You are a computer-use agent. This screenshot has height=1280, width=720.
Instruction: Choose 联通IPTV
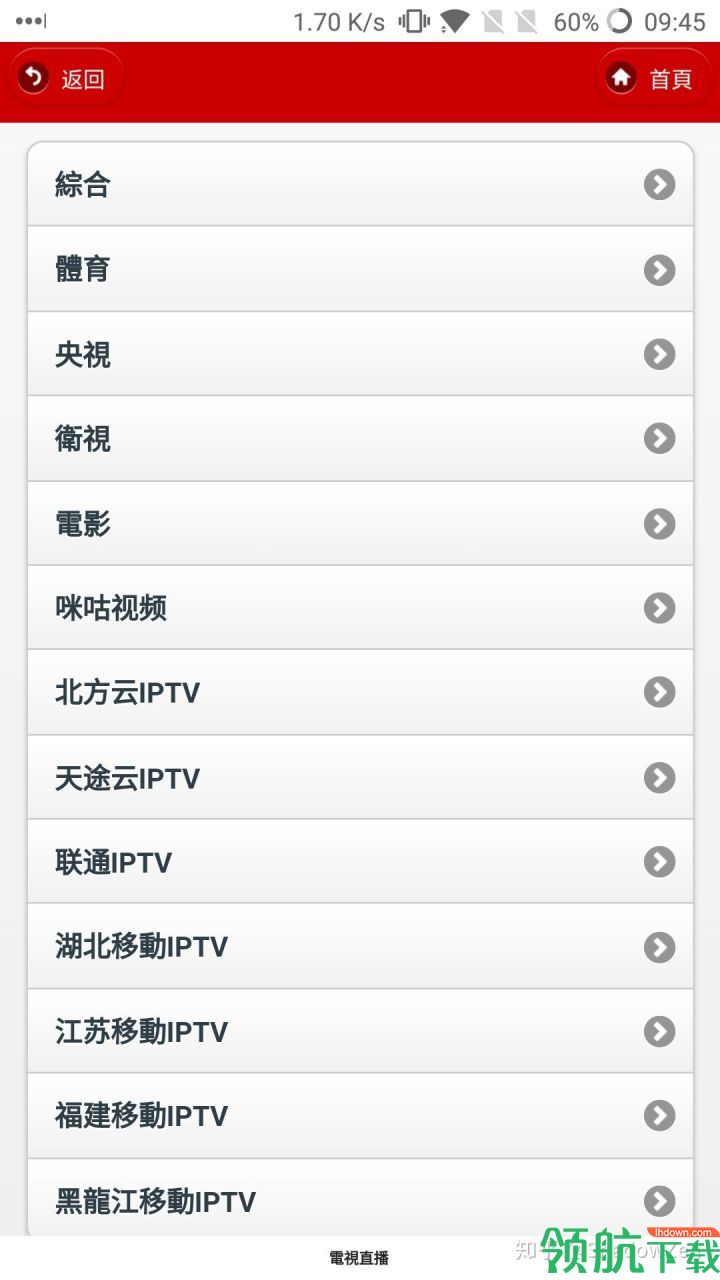coord(360,861)
